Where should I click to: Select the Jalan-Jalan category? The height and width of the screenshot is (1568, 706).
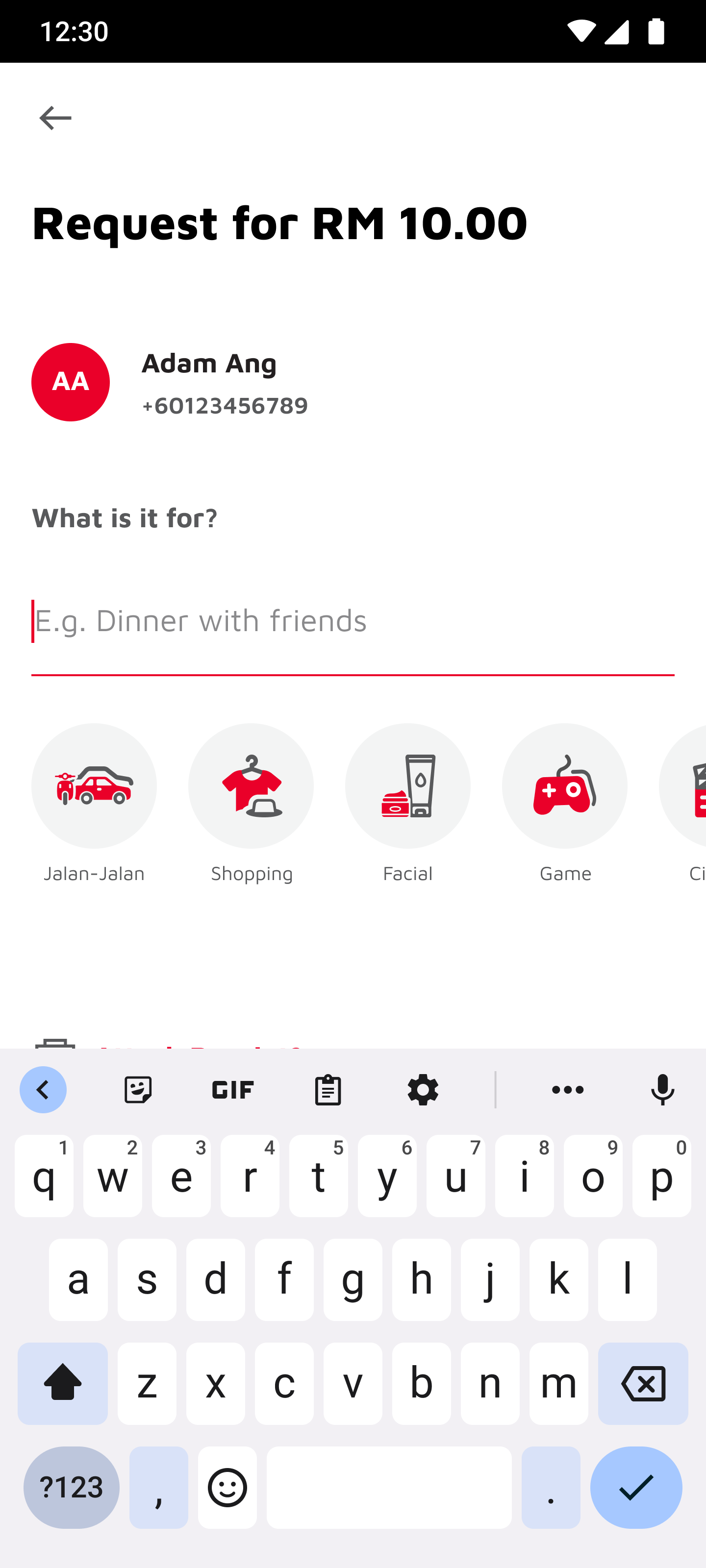[94, 804]
